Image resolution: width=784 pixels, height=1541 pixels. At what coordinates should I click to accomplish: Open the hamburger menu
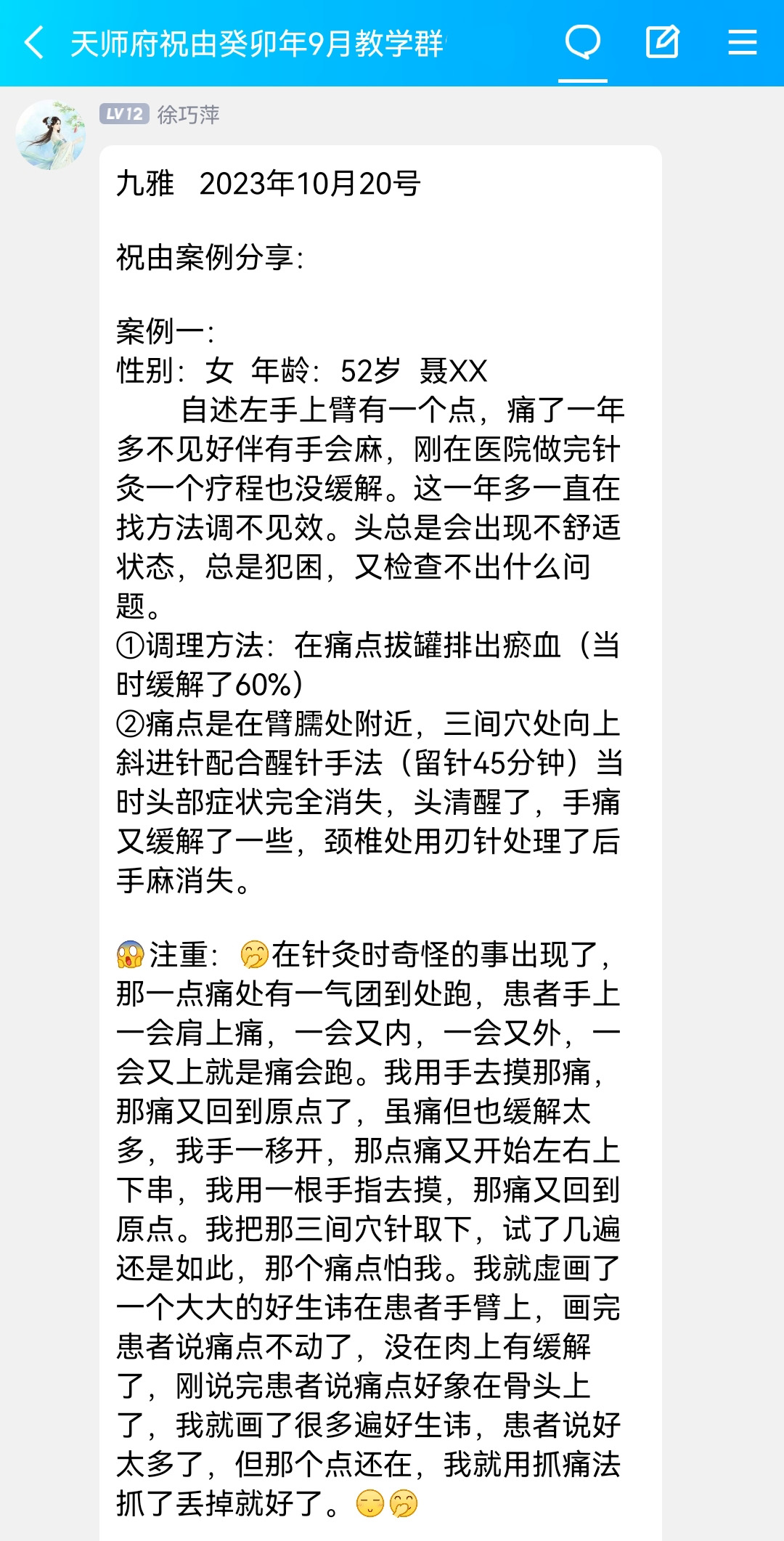[x=743, y=42]
